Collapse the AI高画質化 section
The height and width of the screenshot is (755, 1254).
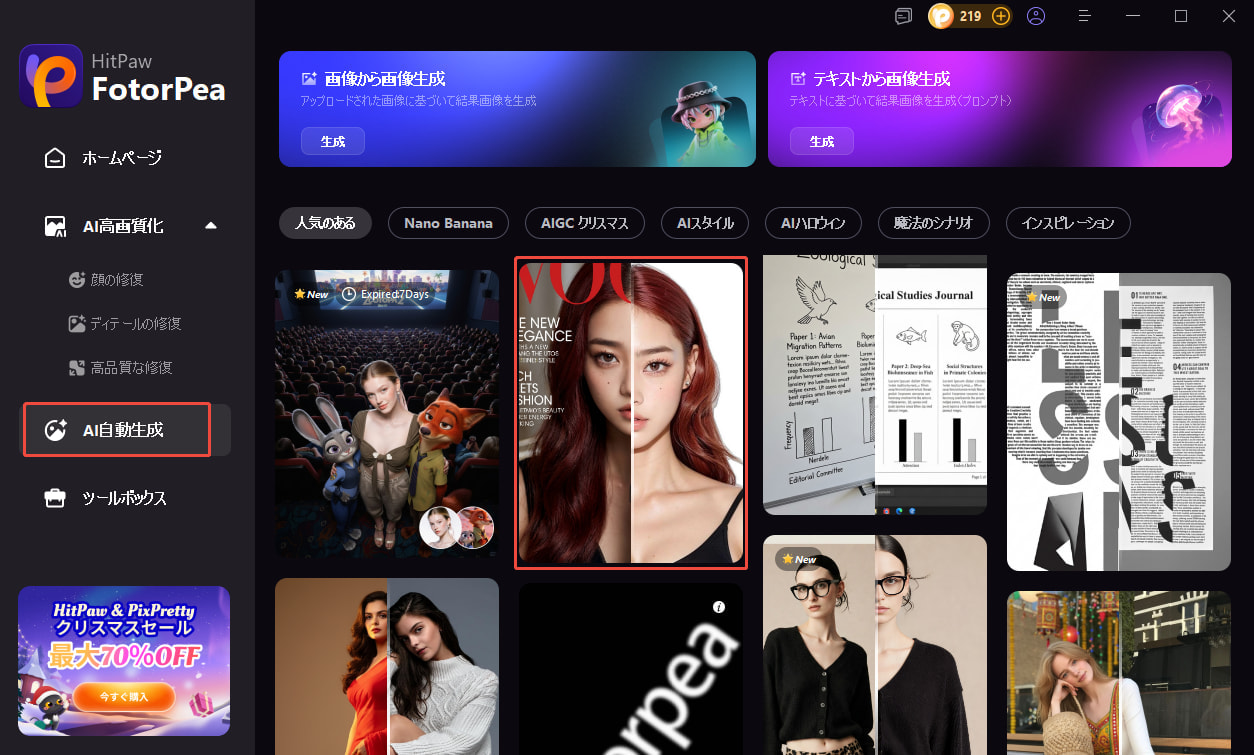tap(210, 226)
